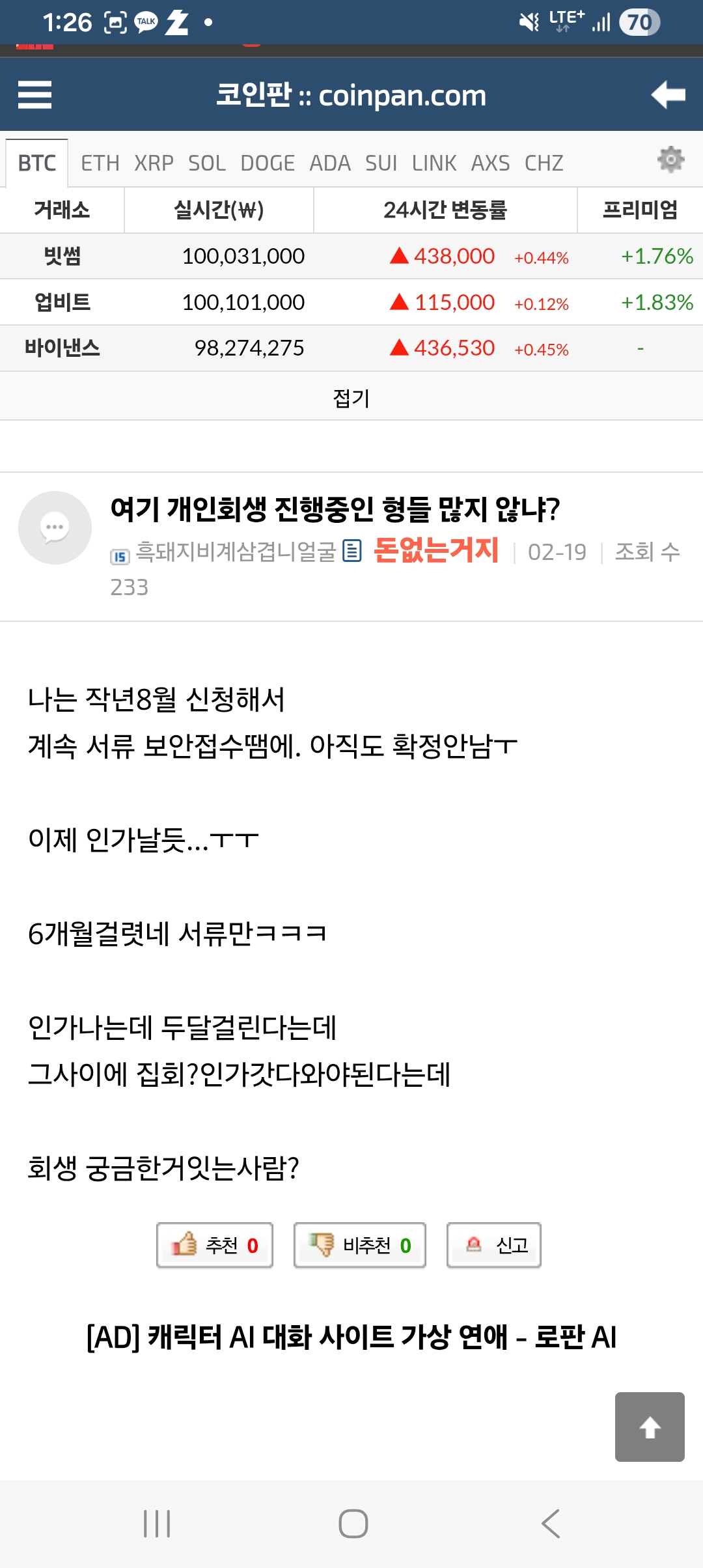
Task: Jump to top with the arrow button
Action: coord(650,1427)
